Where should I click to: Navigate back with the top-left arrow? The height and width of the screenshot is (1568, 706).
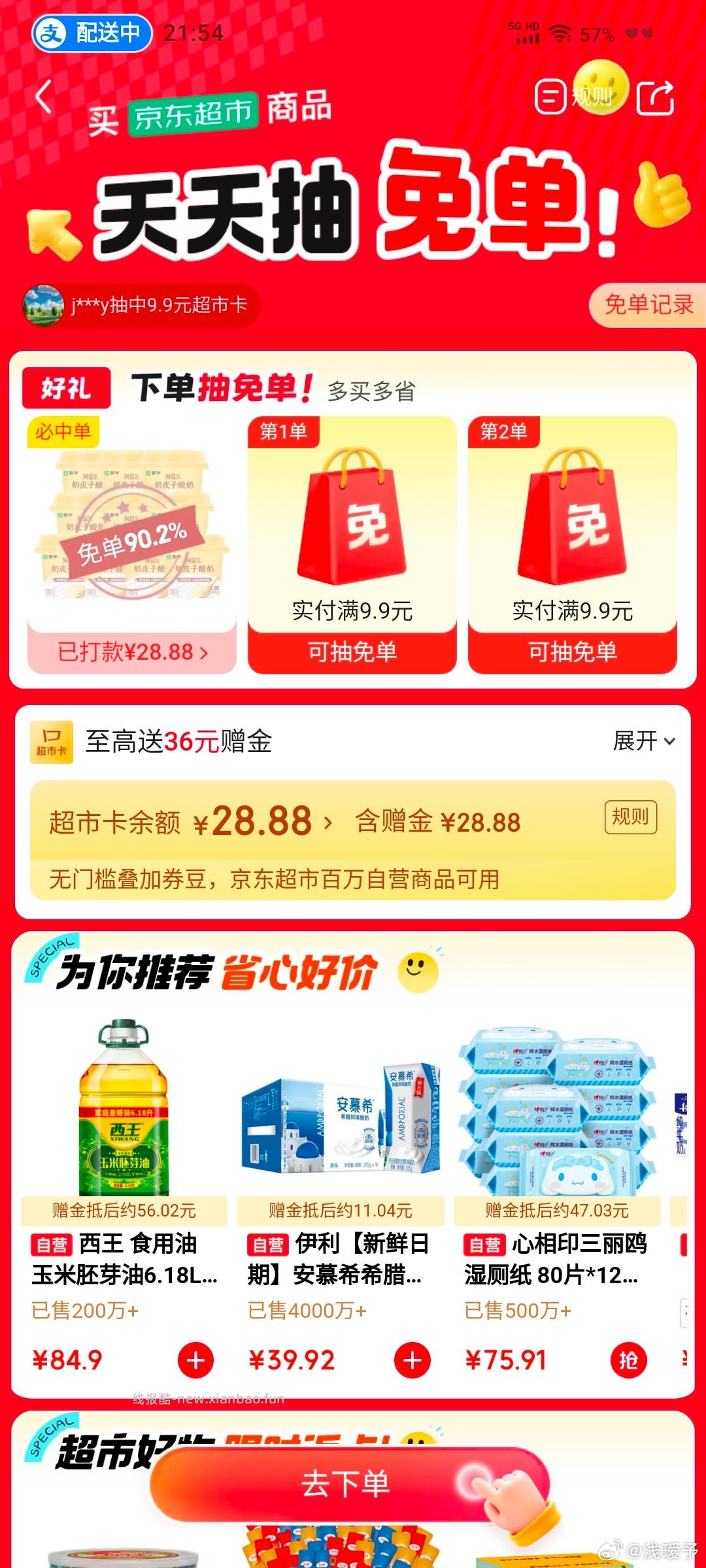[x=44, y=97]
